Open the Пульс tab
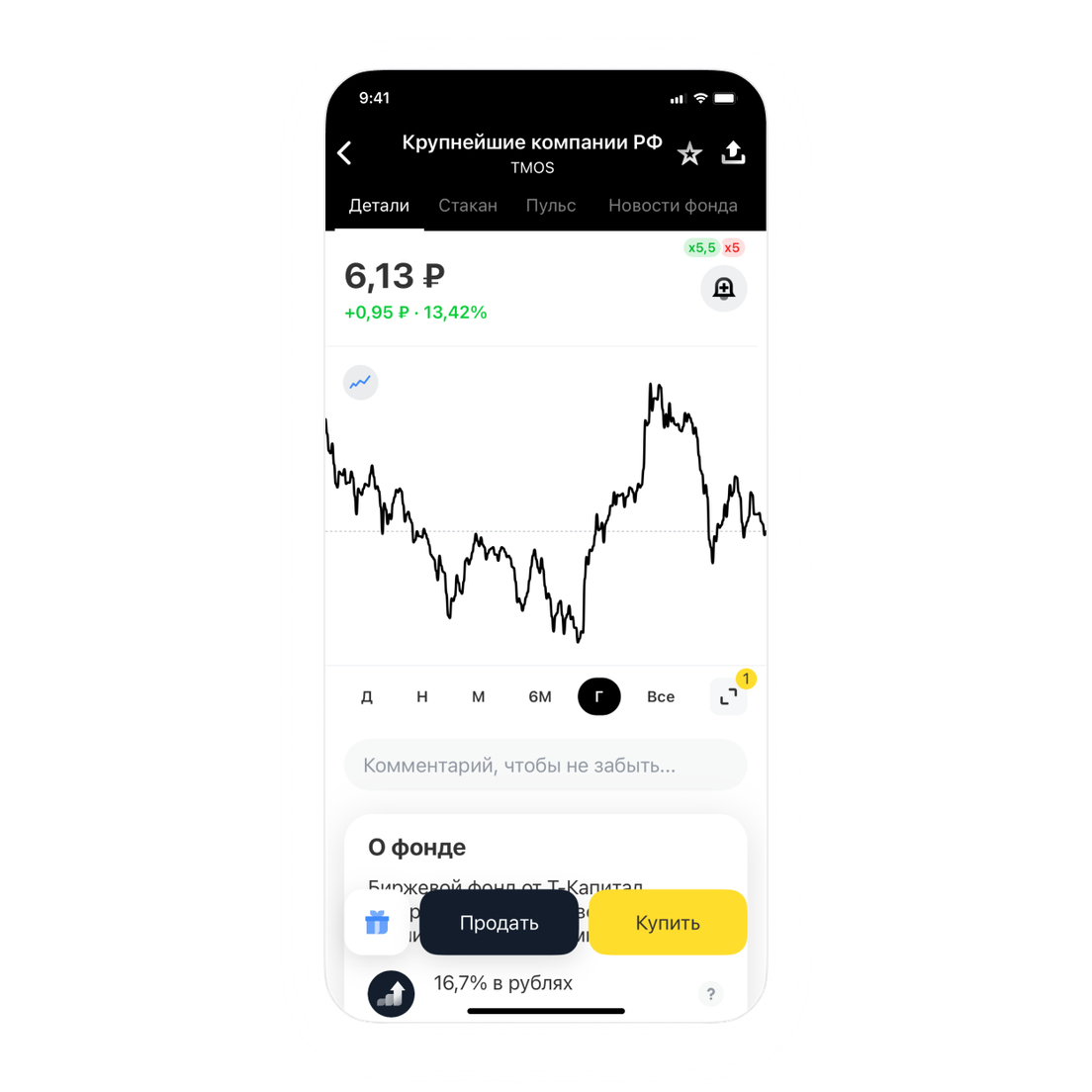Viewport: 1092px width, 1092px height. 551,206
